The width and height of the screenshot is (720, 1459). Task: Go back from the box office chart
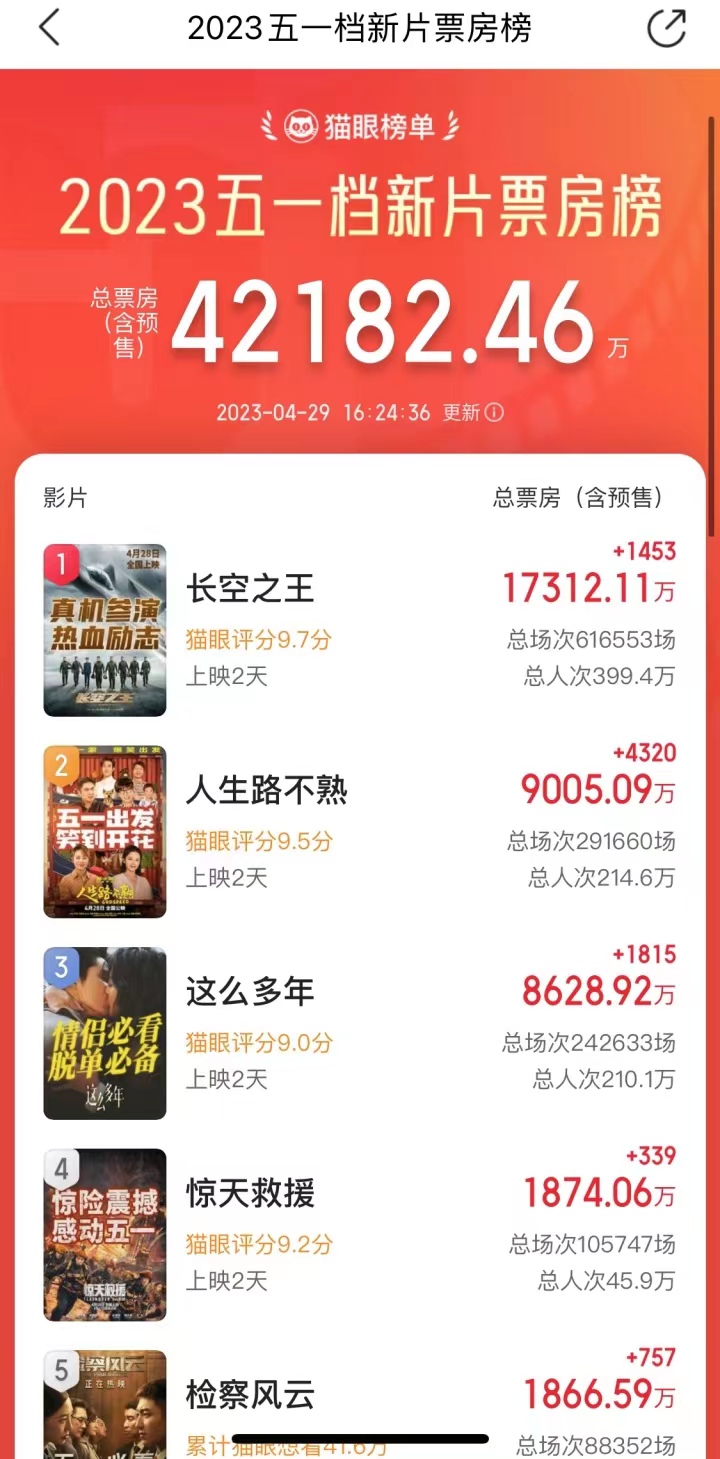coord(49,29)
